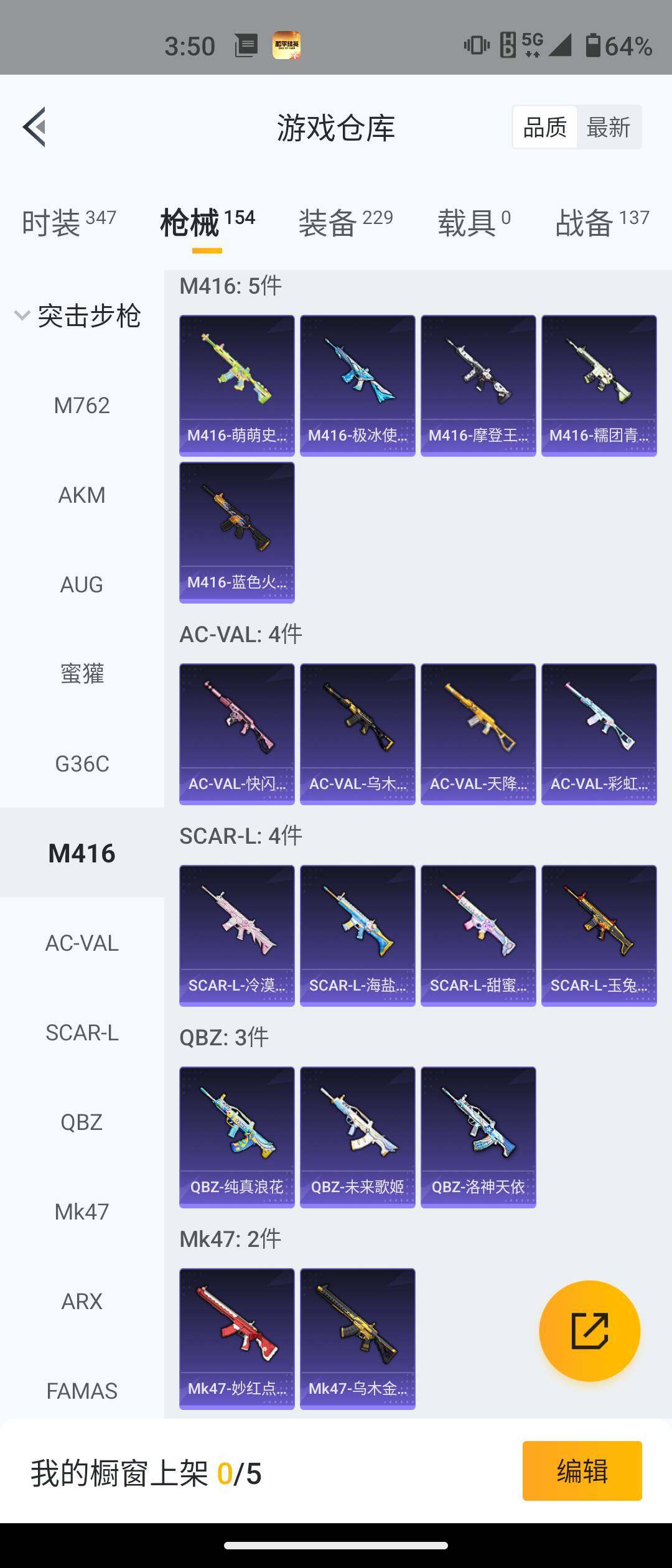View the QBZ-未来歌姬 skin
Screen dimensions: 672x1568
pos(358,1137)
